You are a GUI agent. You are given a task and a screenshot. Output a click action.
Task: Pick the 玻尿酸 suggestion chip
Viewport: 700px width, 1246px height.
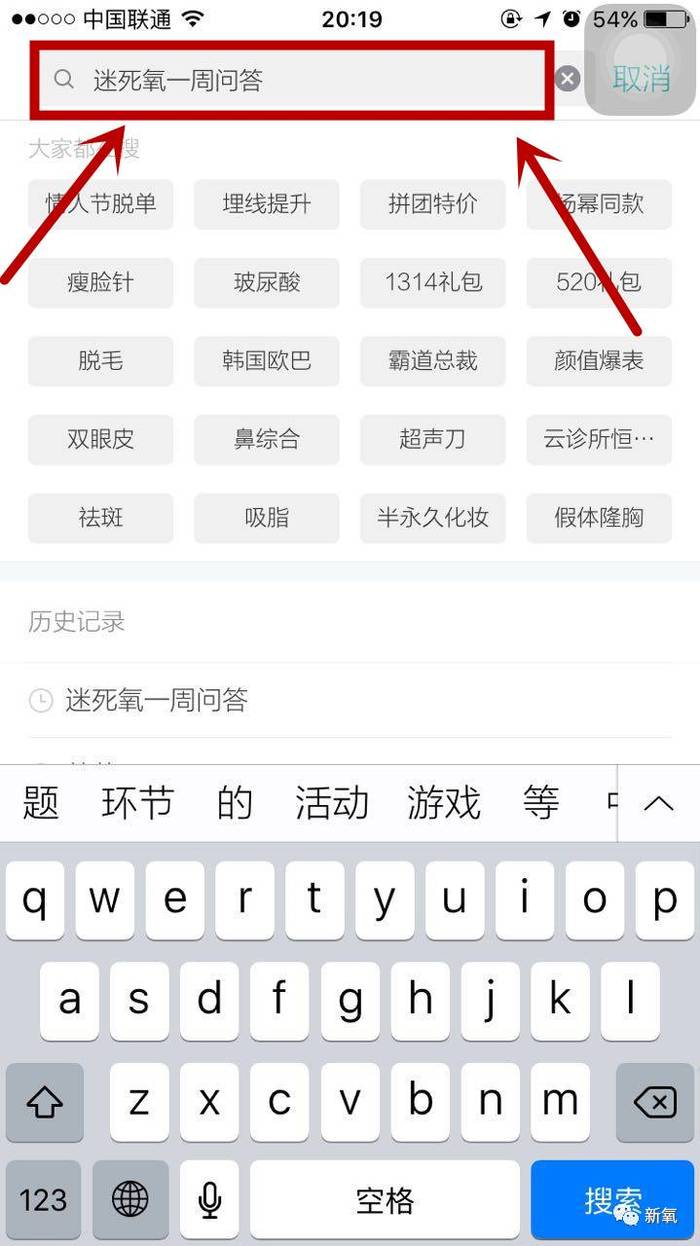267,282
